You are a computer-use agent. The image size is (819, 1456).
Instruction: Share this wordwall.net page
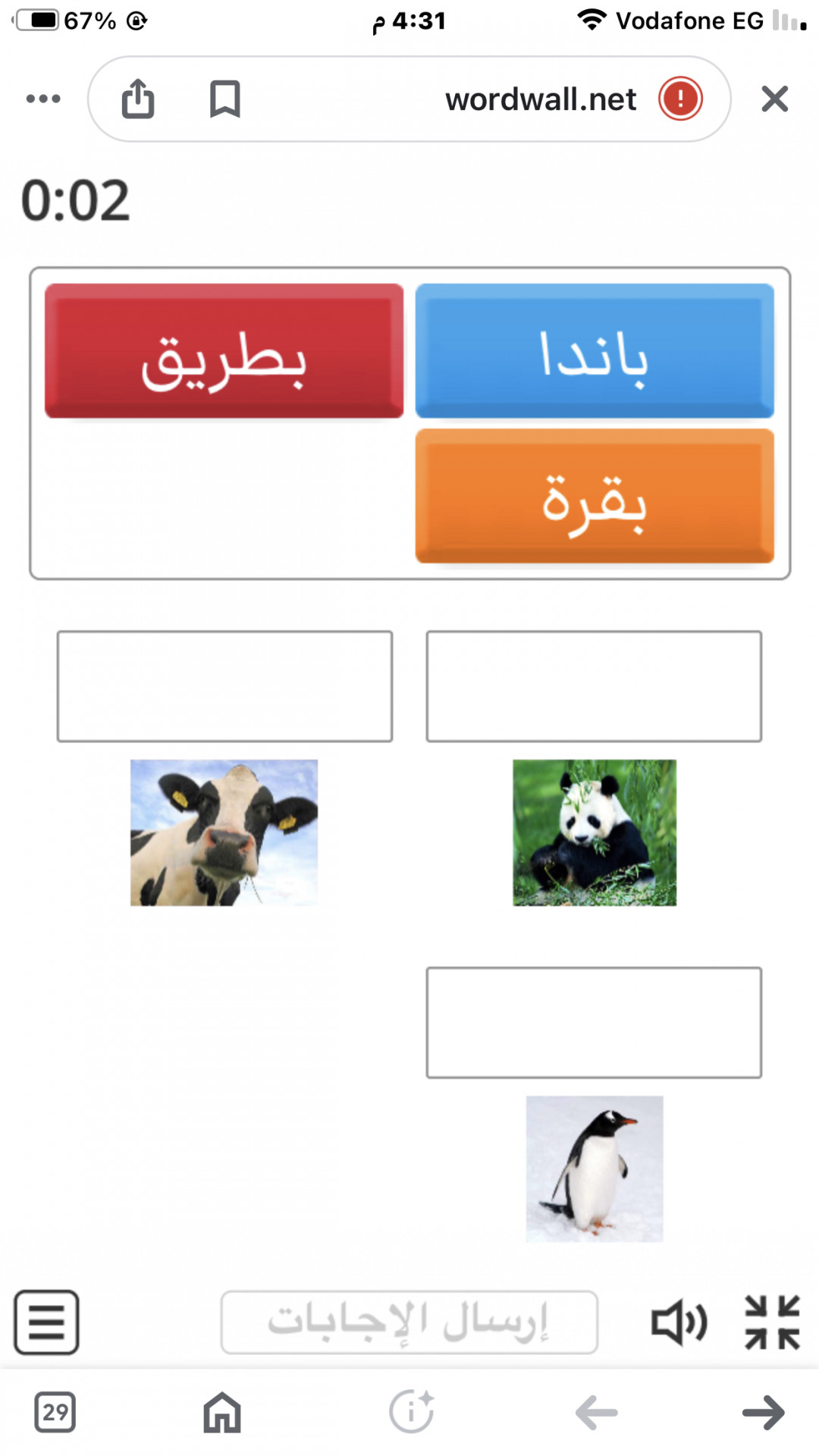point(138,99)
